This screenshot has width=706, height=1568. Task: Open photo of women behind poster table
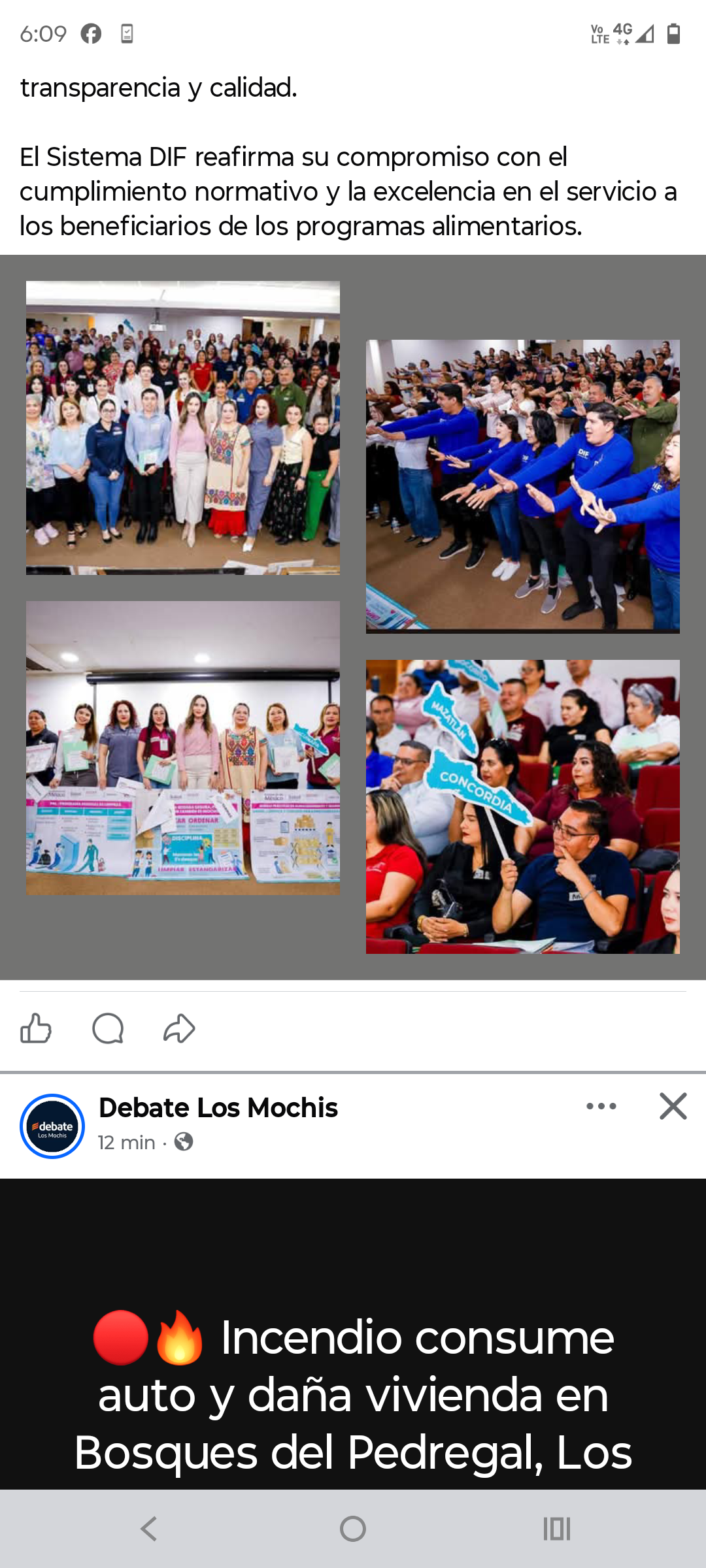(183, 748)
